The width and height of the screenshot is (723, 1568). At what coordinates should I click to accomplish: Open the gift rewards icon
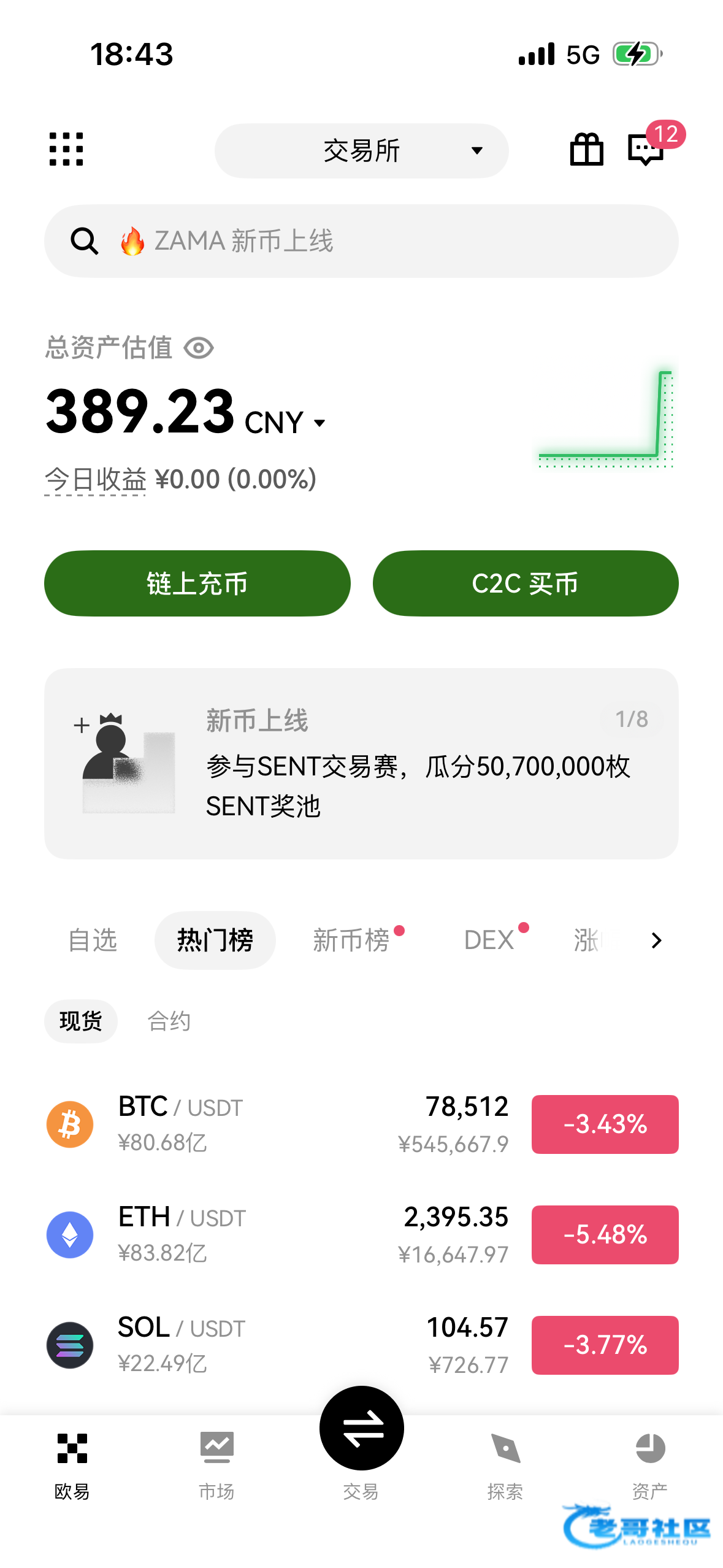click(x=586, y=150)
